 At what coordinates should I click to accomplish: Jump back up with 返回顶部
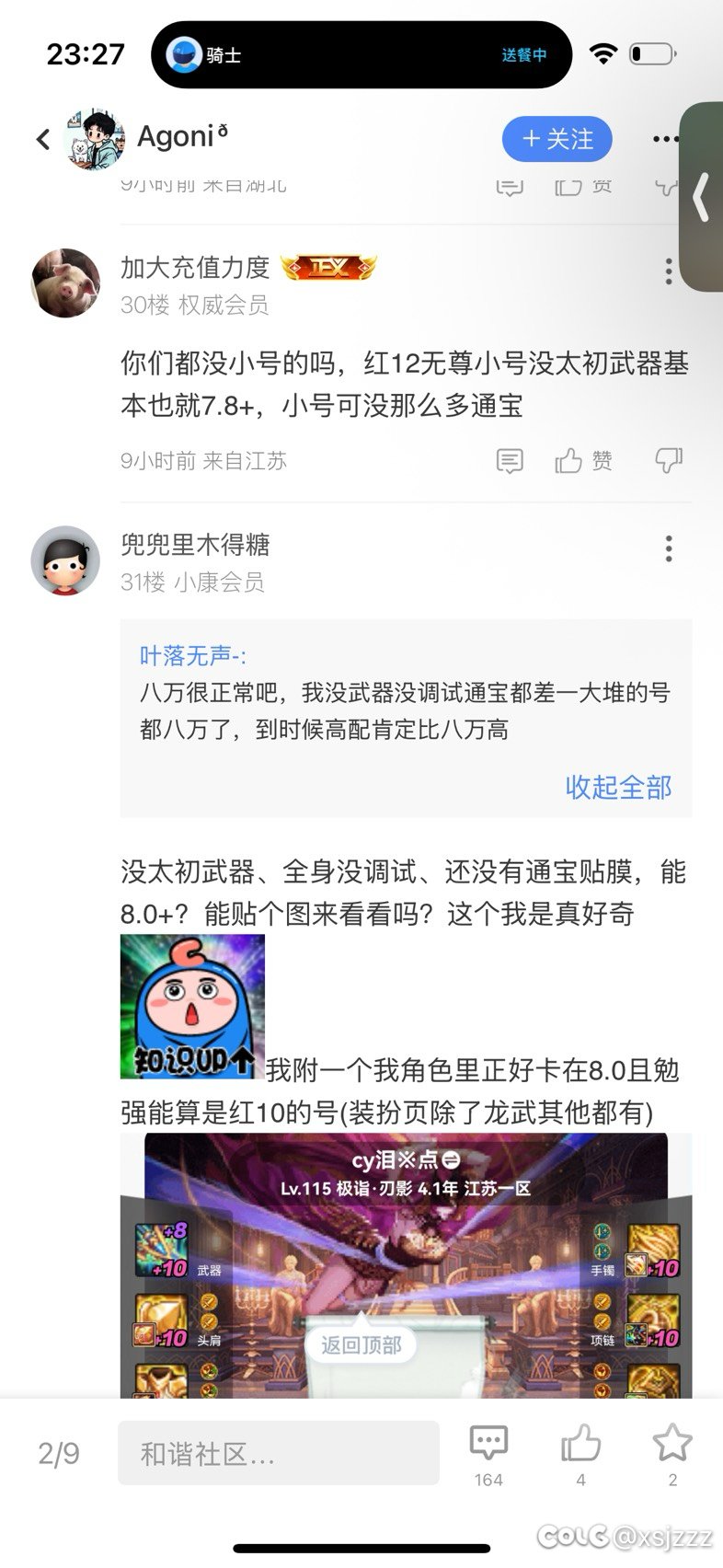(361, 1345)
